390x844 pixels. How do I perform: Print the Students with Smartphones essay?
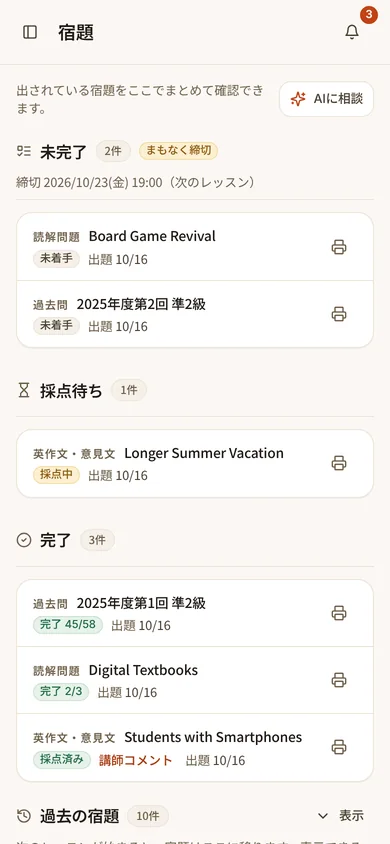[x=339, y=747]
